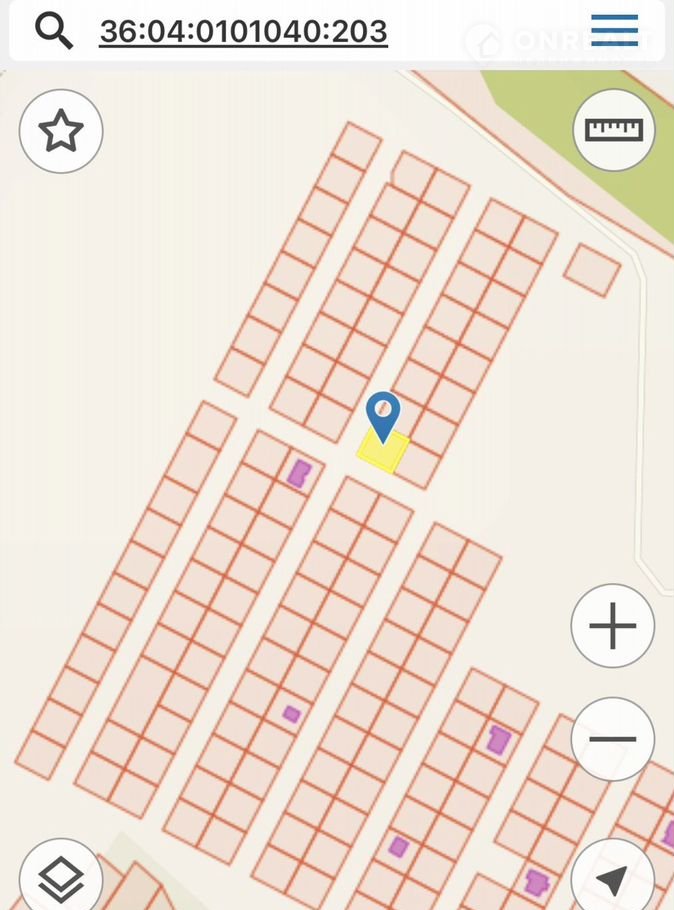Viewport: 674px width, 910px height.
Task: Edit the cadastral number 36:04:0101040:203
Action: click(243, 32)
